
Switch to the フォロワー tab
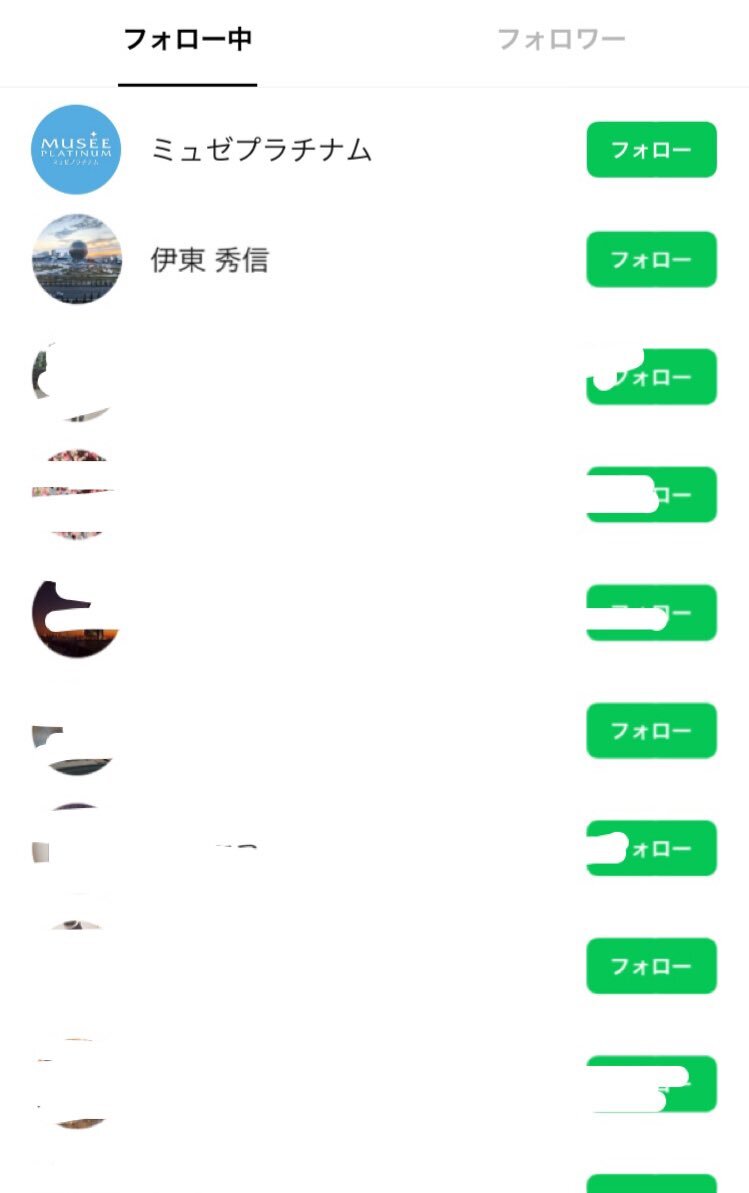(561, 40)
